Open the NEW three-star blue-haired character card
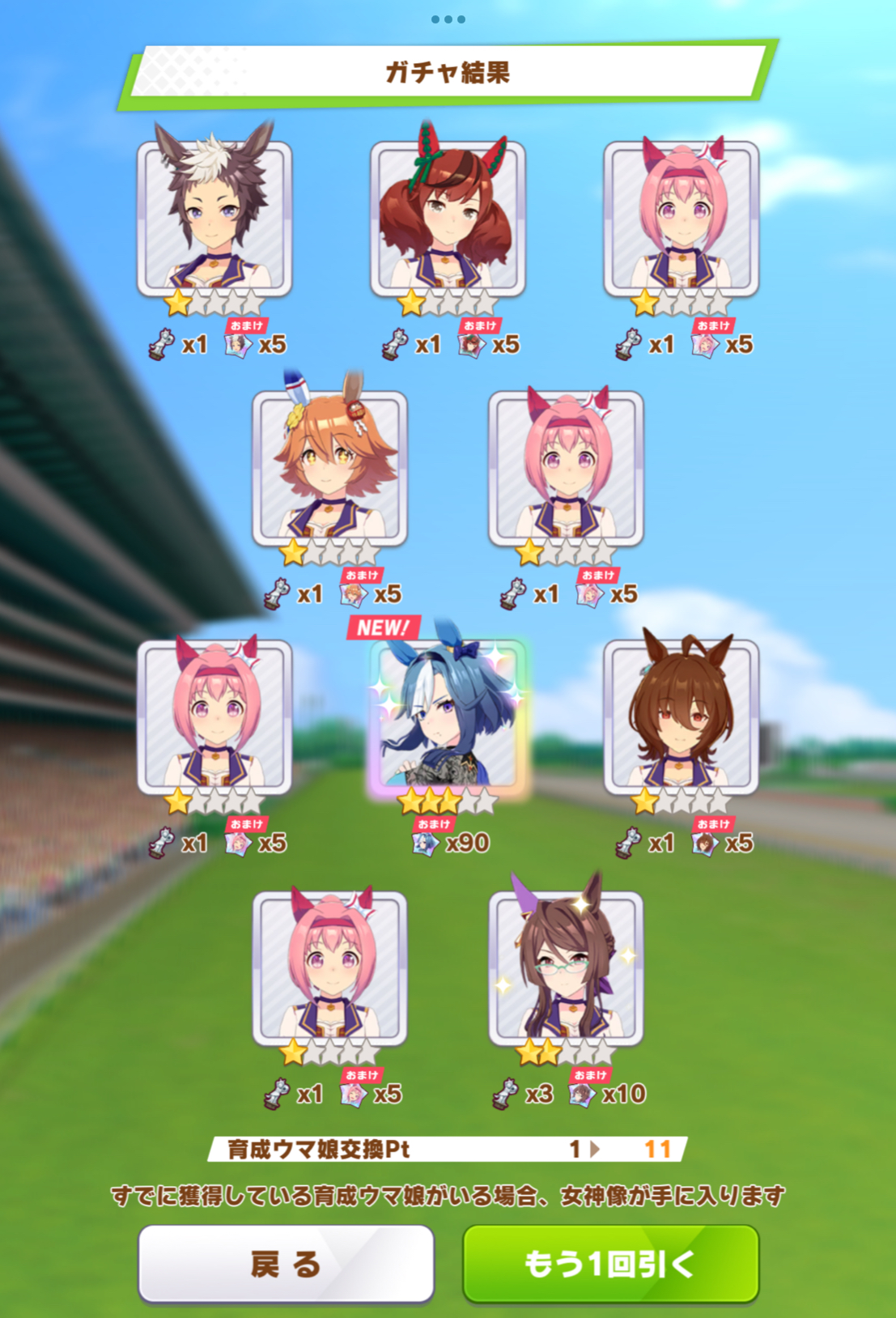This screenshot has height=1318, width=896. (448, 716)
